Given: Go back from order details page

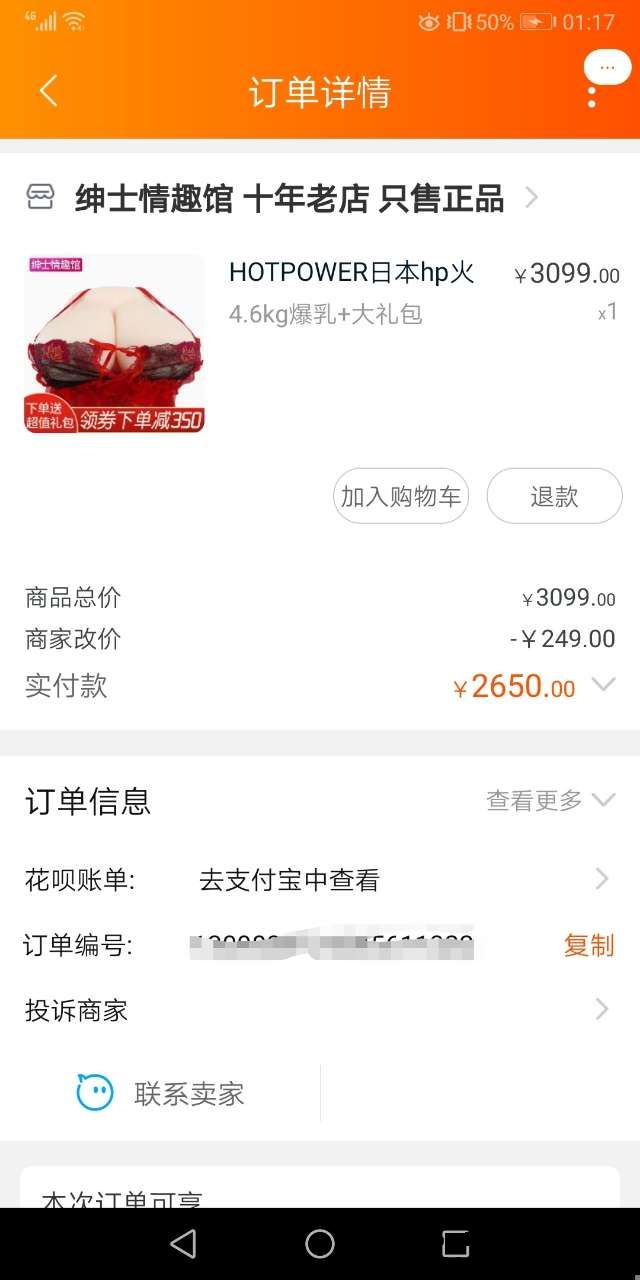Looking at the screenshot, I should click(x=48, y=92).
